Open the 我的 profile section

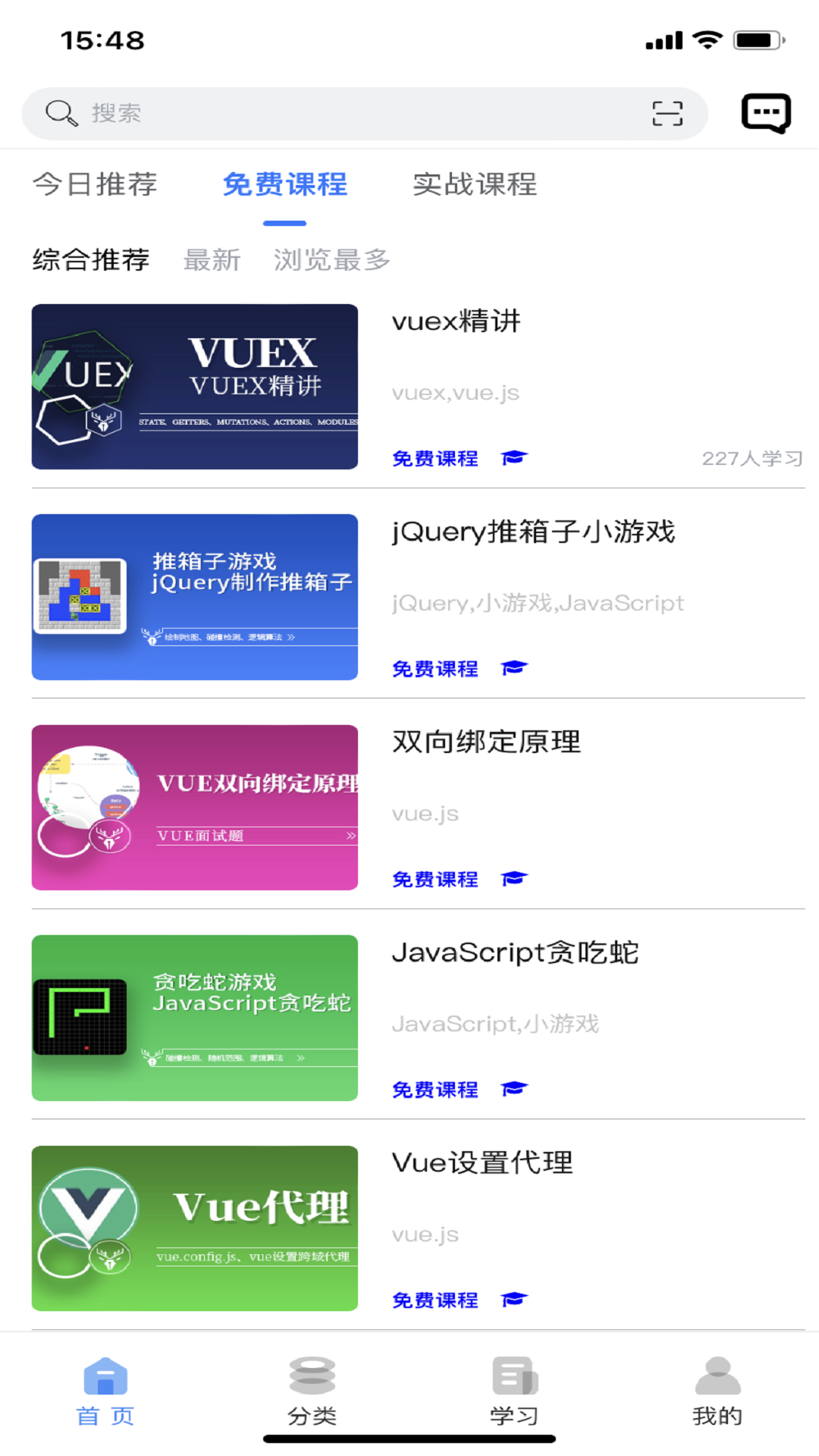(x=718, y=1395)
